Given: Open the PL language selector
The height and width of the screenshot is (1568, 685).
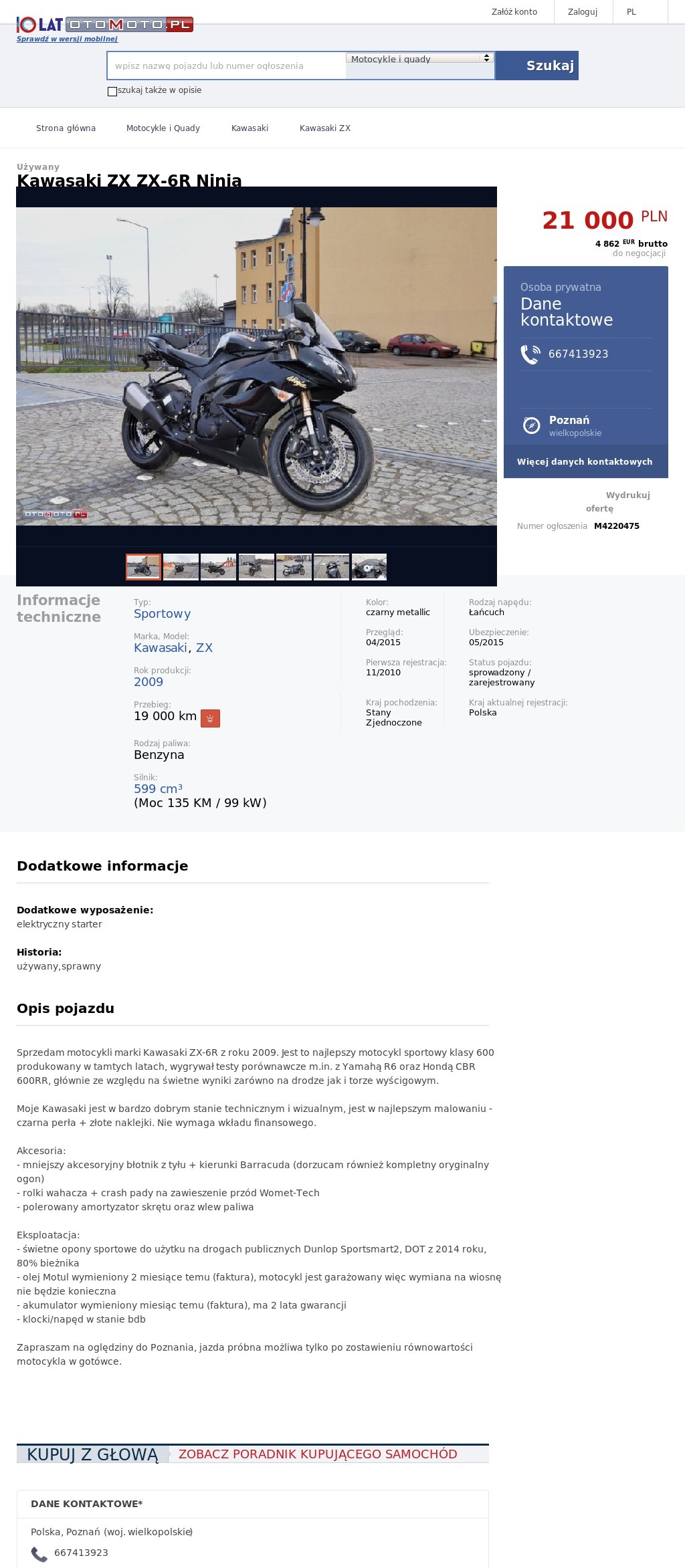Looking at the screenshot, I should pyautogui.click(x=631, y=12).
